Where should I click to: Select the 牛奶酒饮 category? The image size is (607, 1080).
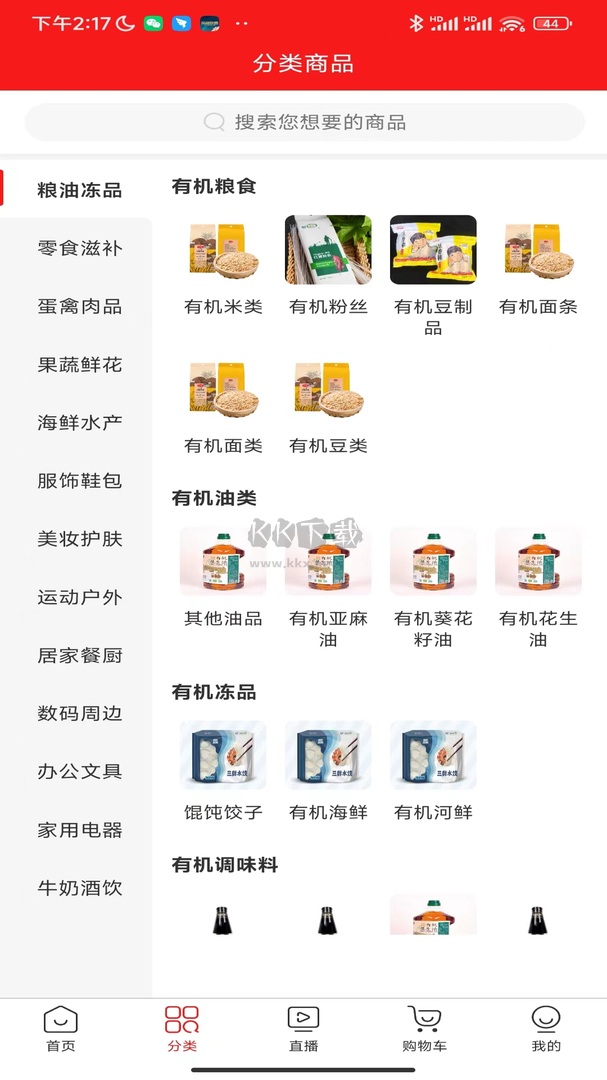[80, 888]
